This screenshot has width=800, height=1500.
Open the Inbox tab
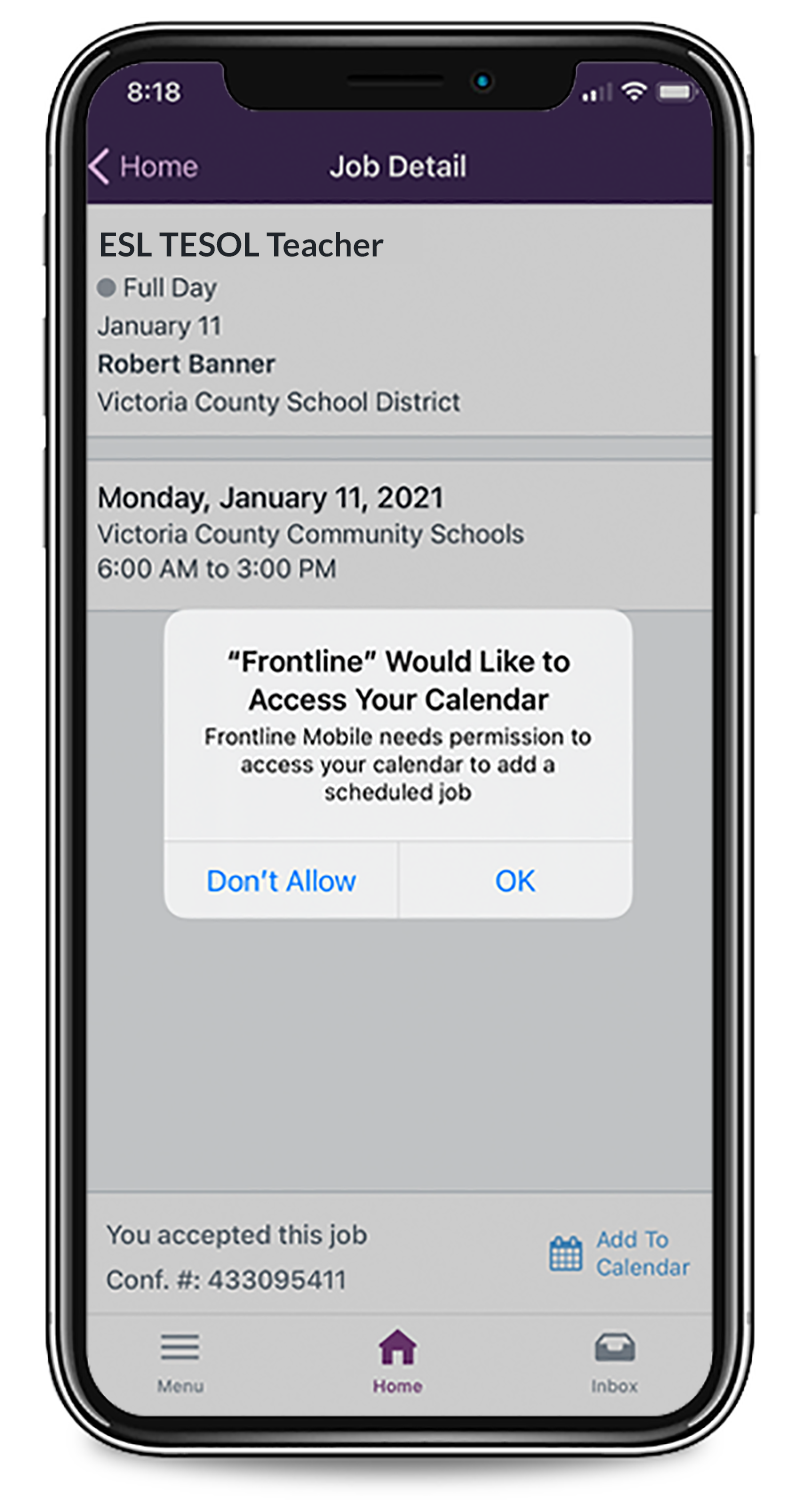614,1362
